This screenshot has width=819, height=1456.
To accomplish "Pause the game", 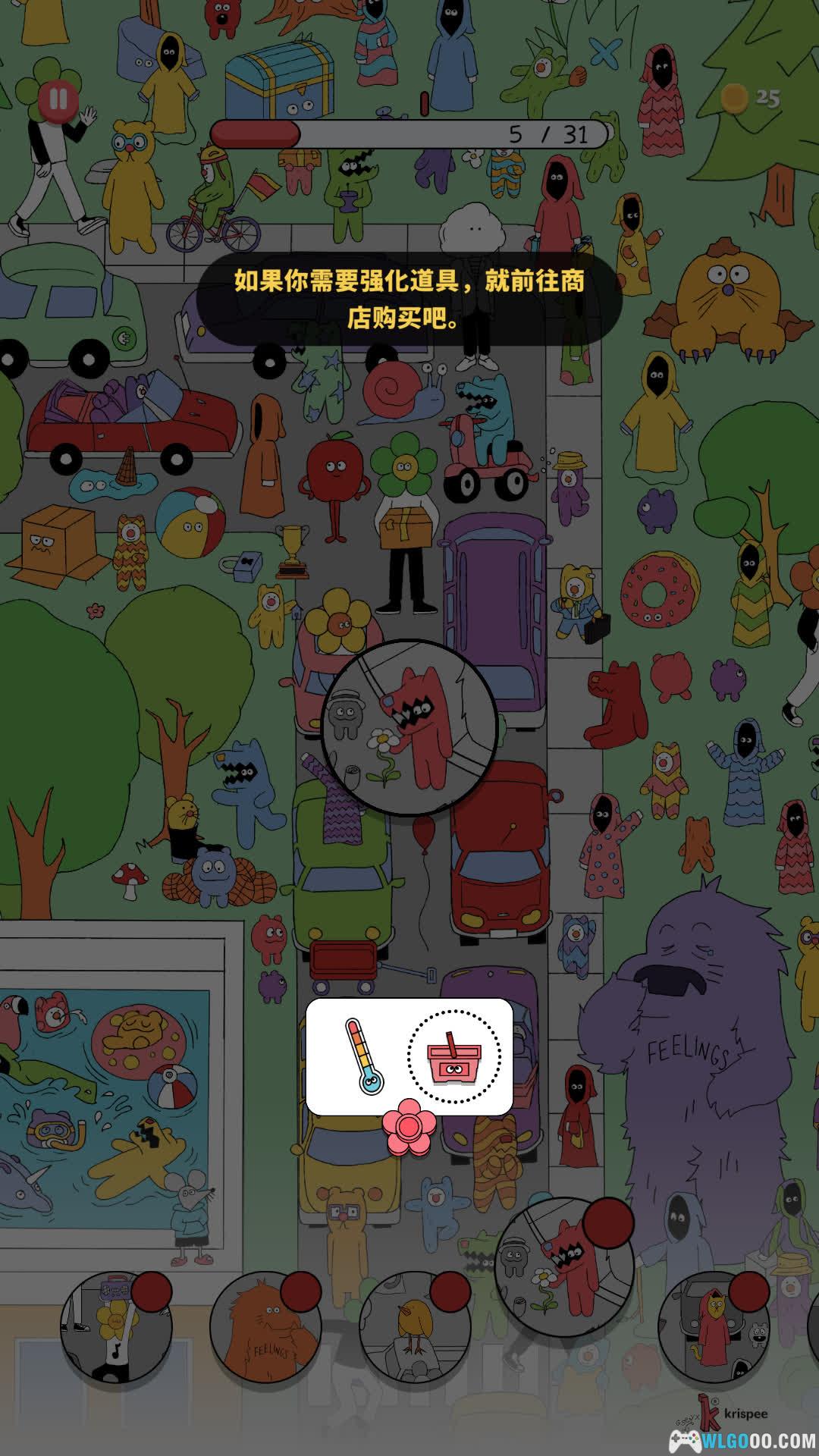I will click(58, 100).
